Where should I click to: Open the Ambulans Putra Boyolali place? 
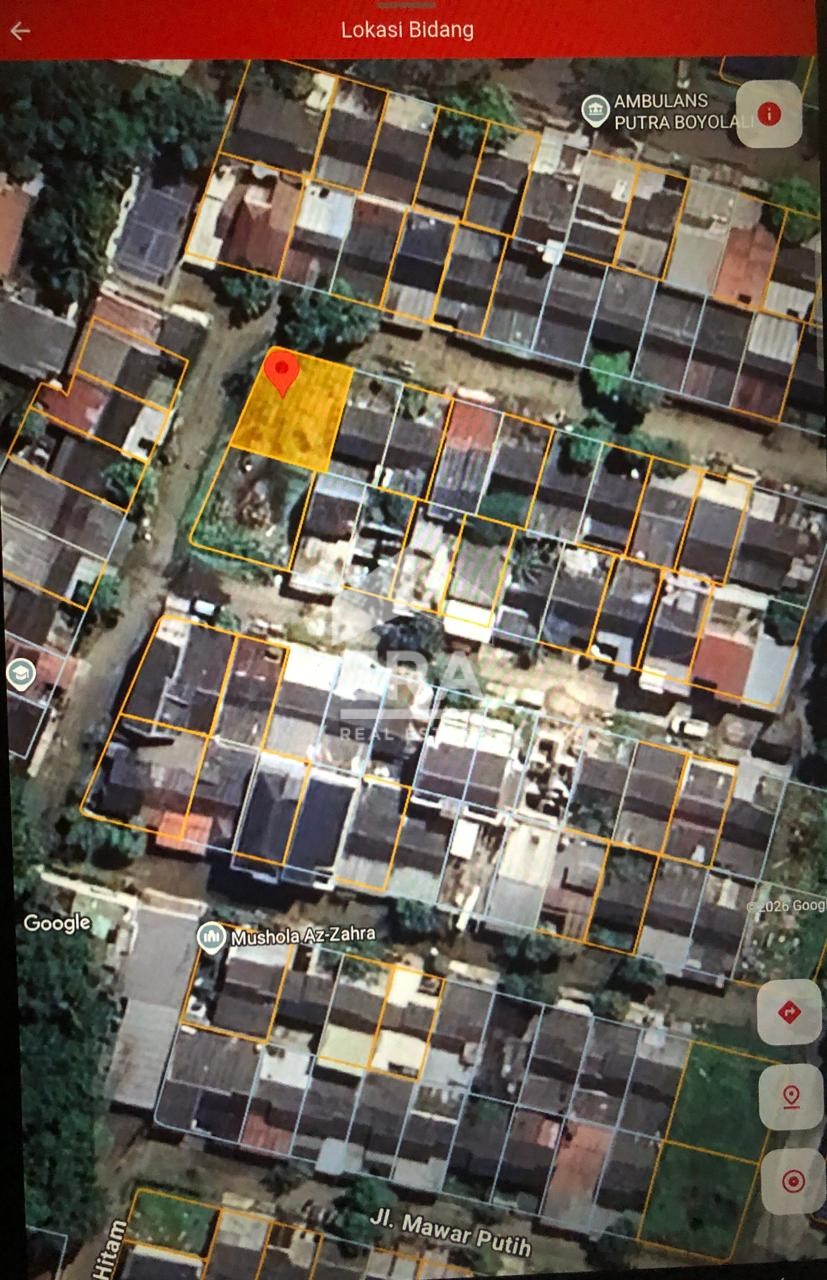pyautogui.click(x=596, y=110)
